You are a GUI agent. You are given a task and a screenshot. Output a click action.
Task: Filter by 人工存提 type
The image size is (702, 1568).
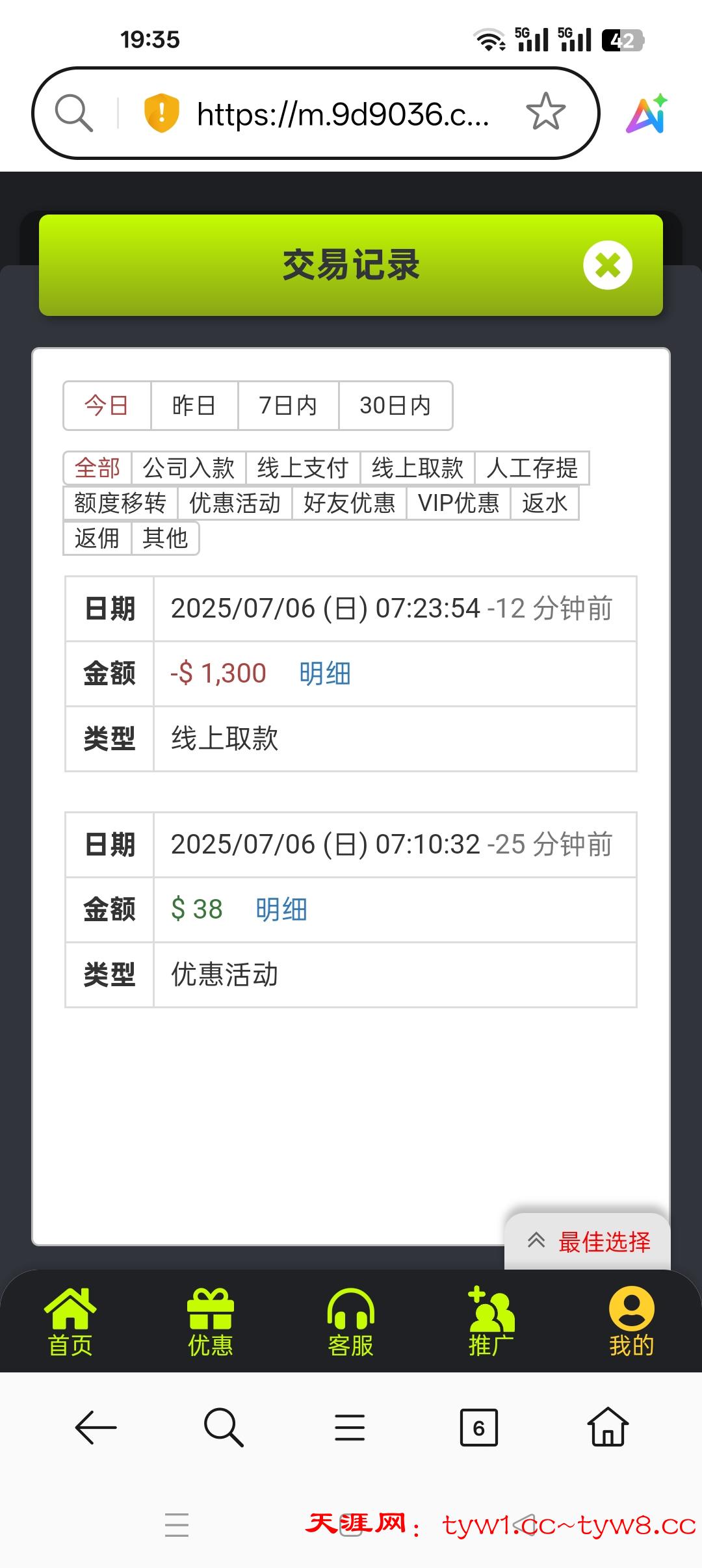coord(532,468)
